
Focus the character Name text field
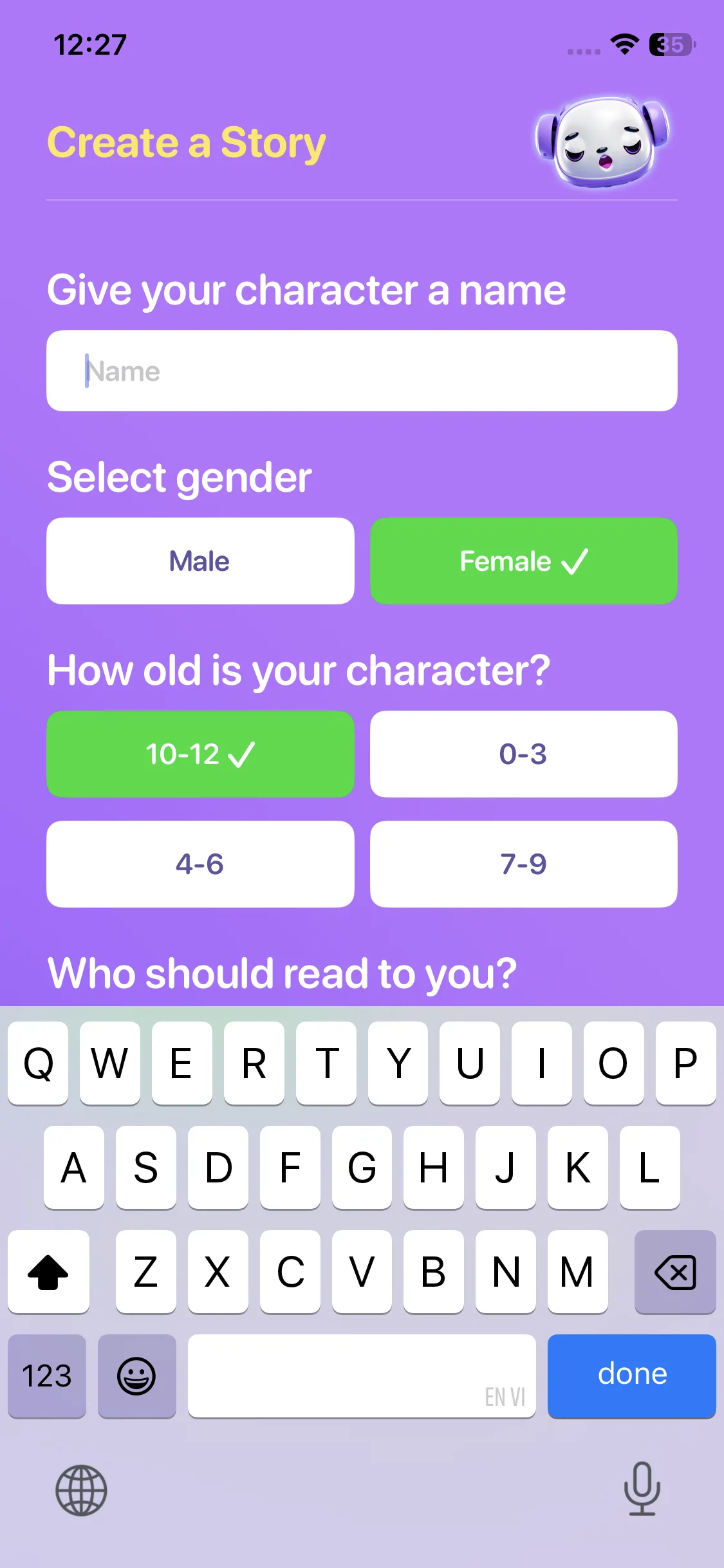362,371
